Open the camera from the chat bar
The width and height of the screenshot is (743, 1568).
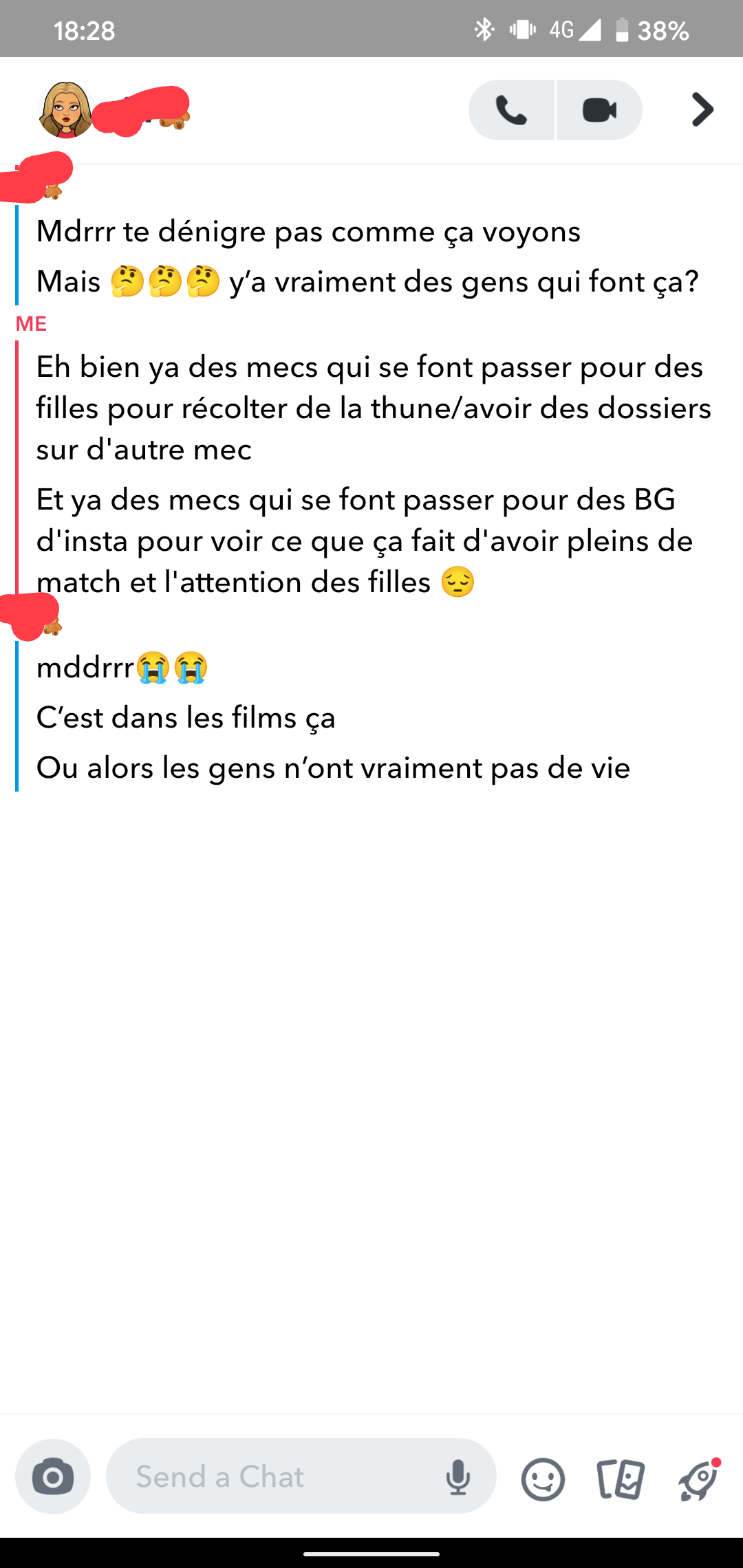pos(53,1477)
